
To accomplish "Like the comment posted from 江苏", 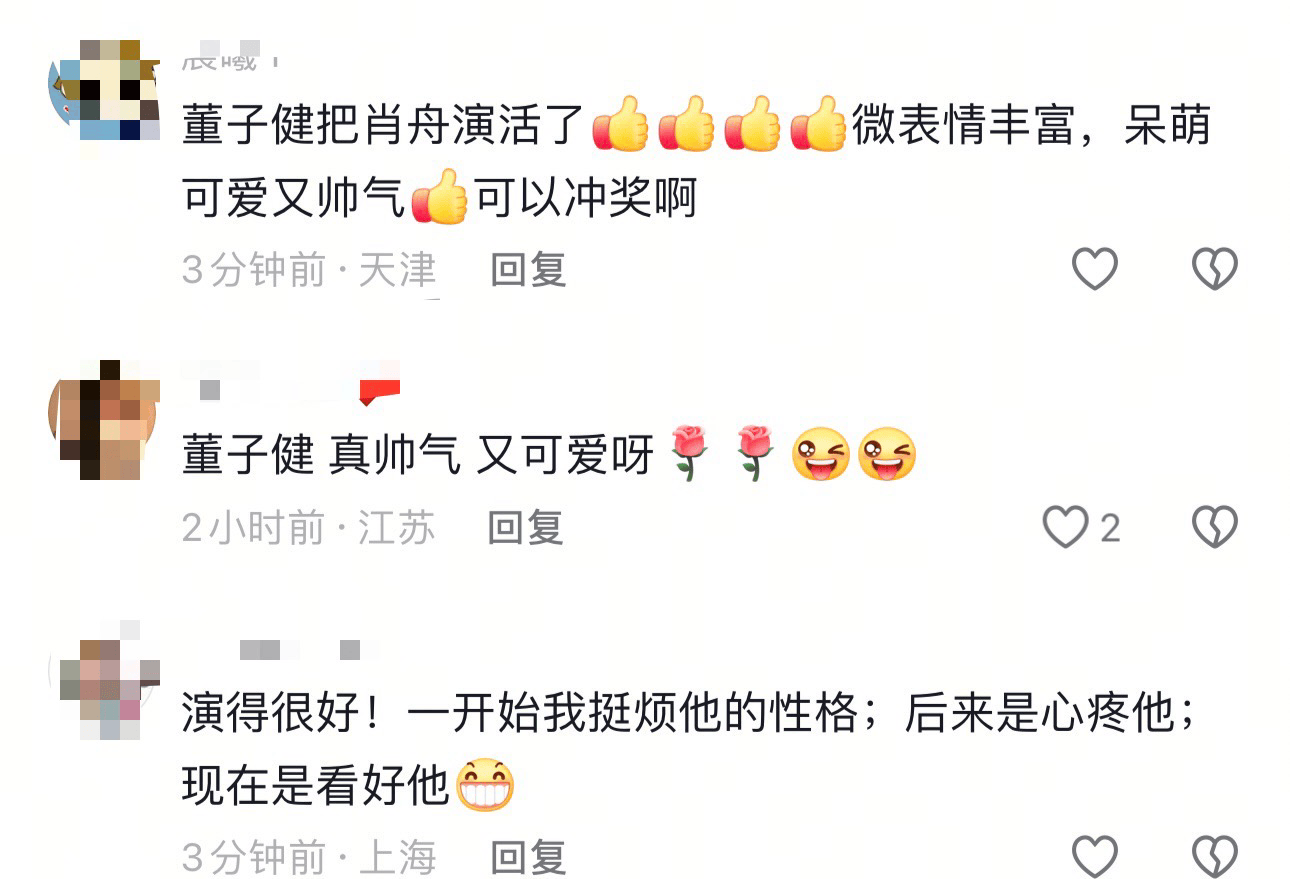I will [1066, 527].
